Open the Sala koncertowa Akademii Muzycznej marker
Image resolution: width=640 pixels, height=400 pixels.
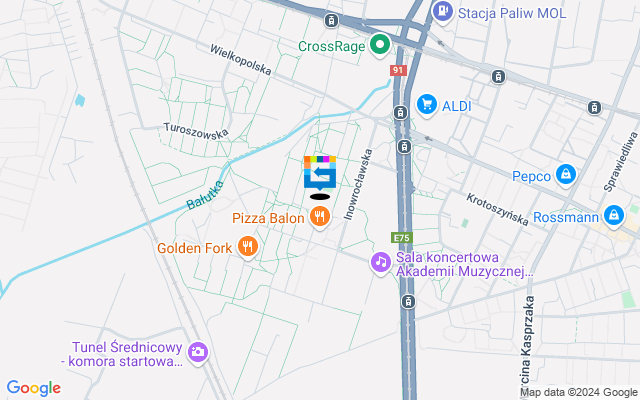coord(380,262)
